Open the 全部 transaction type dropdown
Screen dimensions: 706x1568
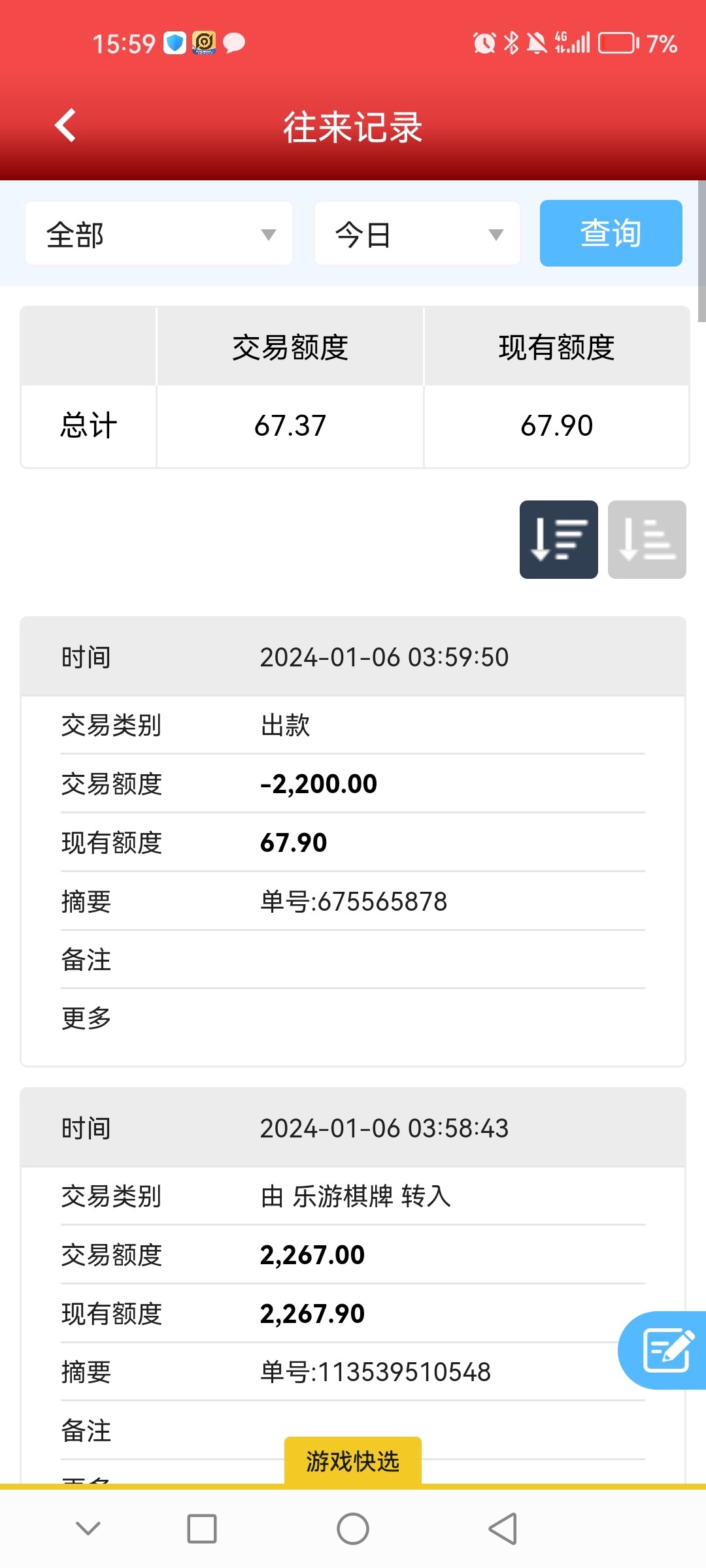pos(159,233)
